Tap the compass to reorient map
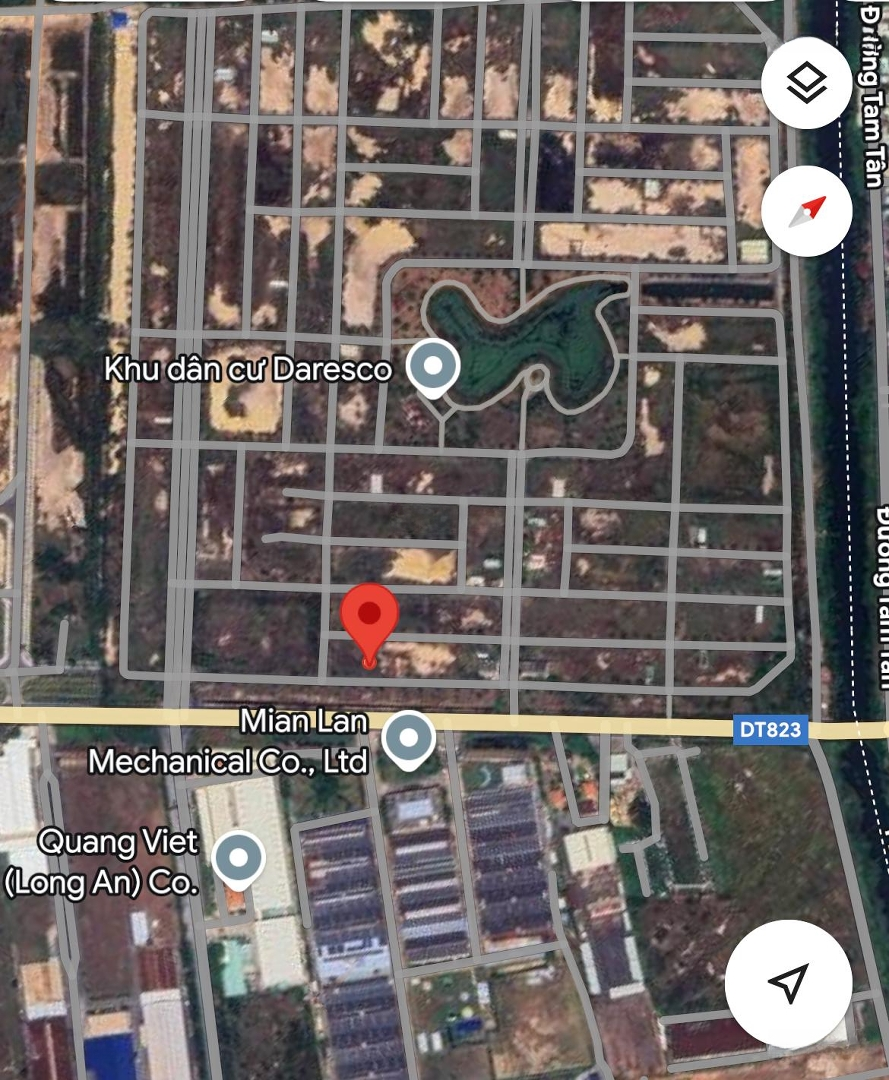 pyautogui.click(x=806, y=211)
